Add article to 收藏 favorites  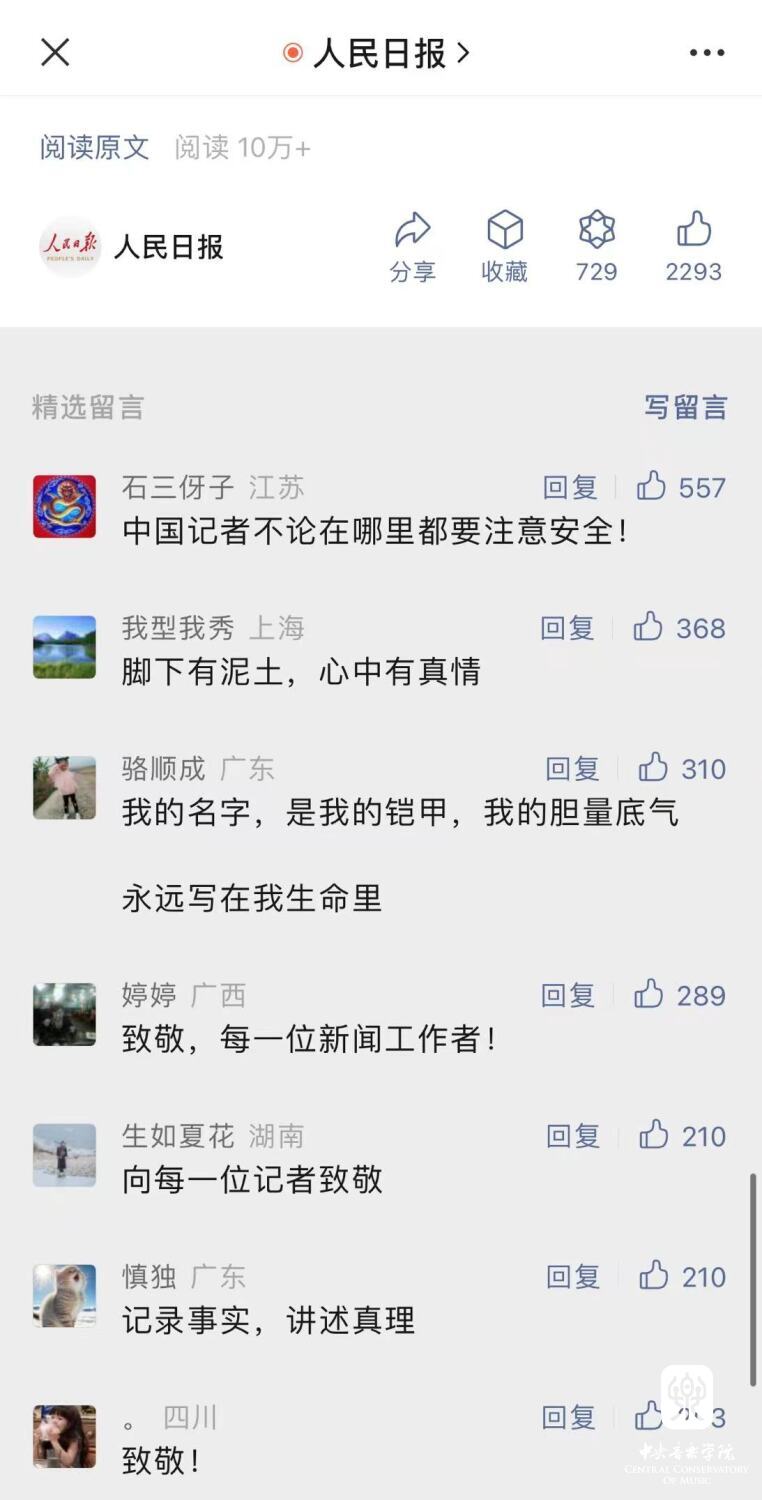pyautogui.click(x=504, y=246)
